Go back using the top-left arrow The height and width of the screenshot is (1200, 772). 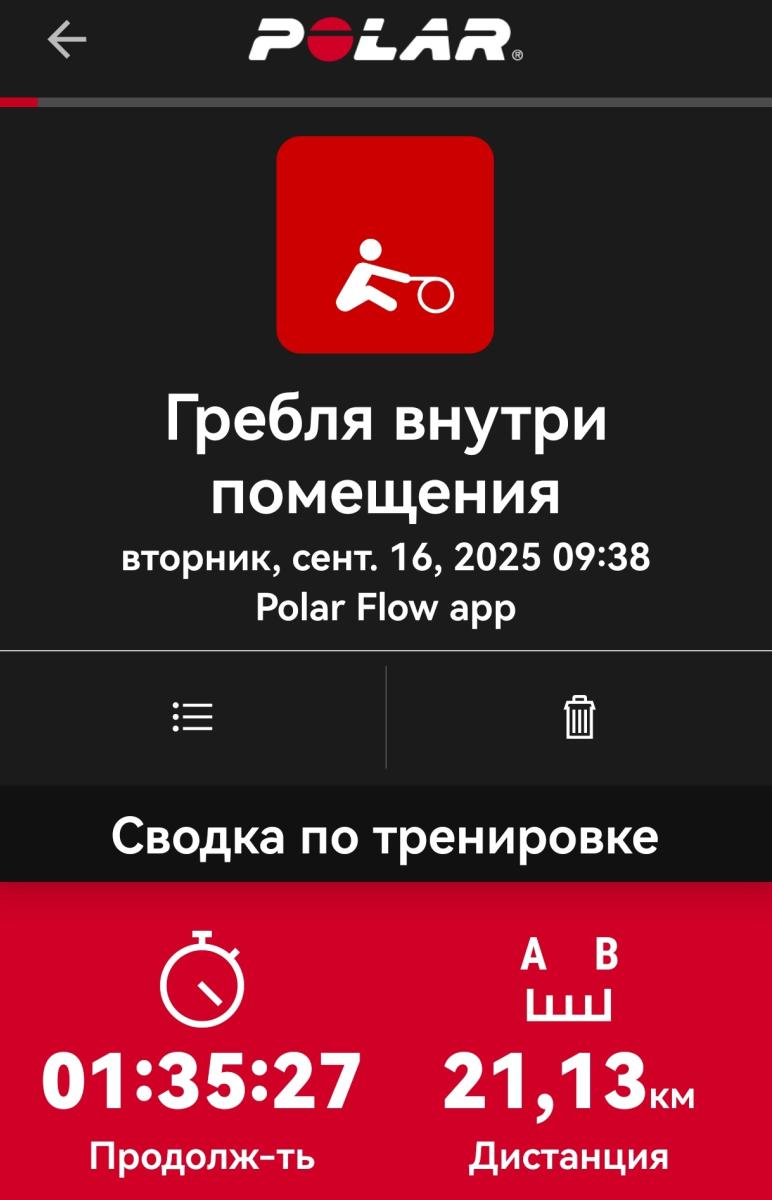pyautogui.click(x=67, y=40)
